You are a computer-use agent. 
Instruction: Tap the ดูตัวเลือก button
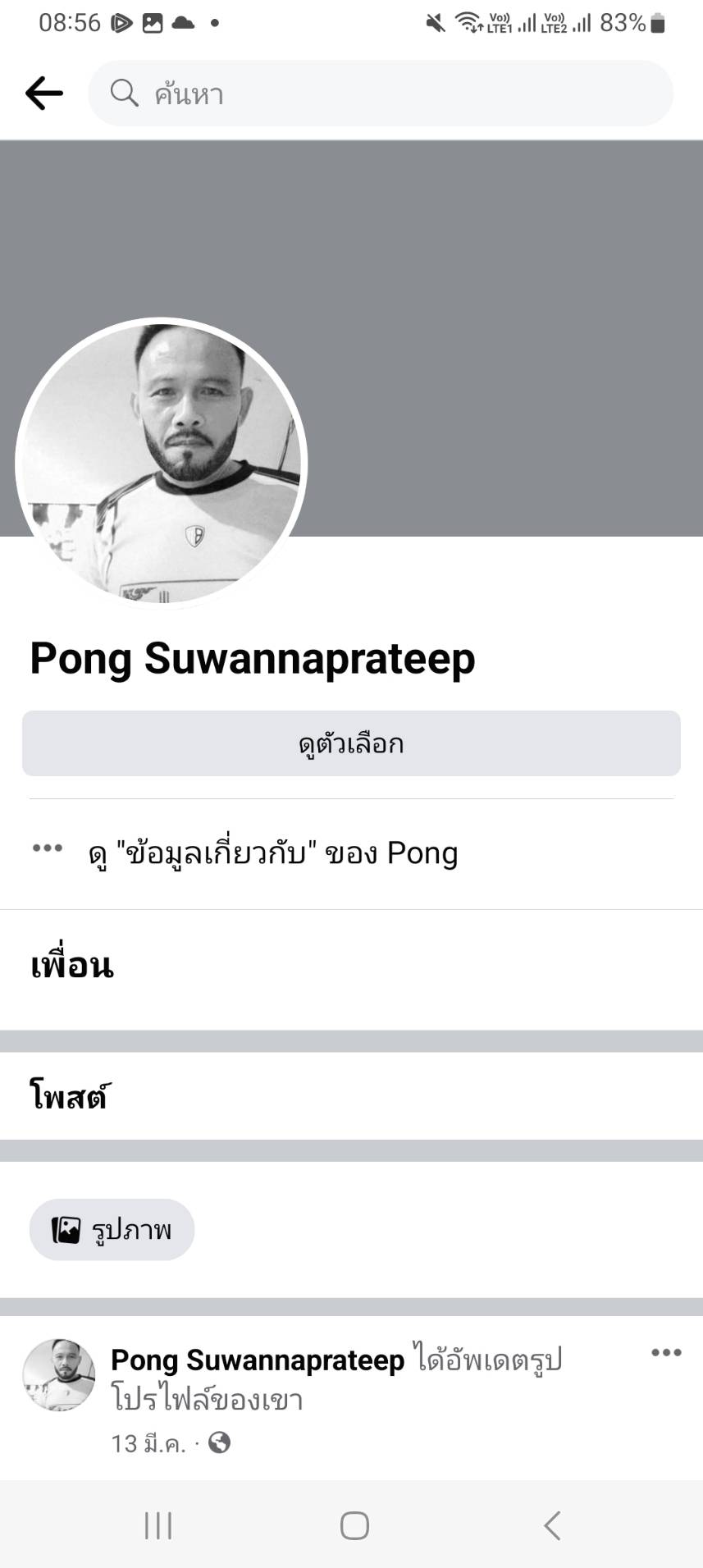[x=351, y=743]
